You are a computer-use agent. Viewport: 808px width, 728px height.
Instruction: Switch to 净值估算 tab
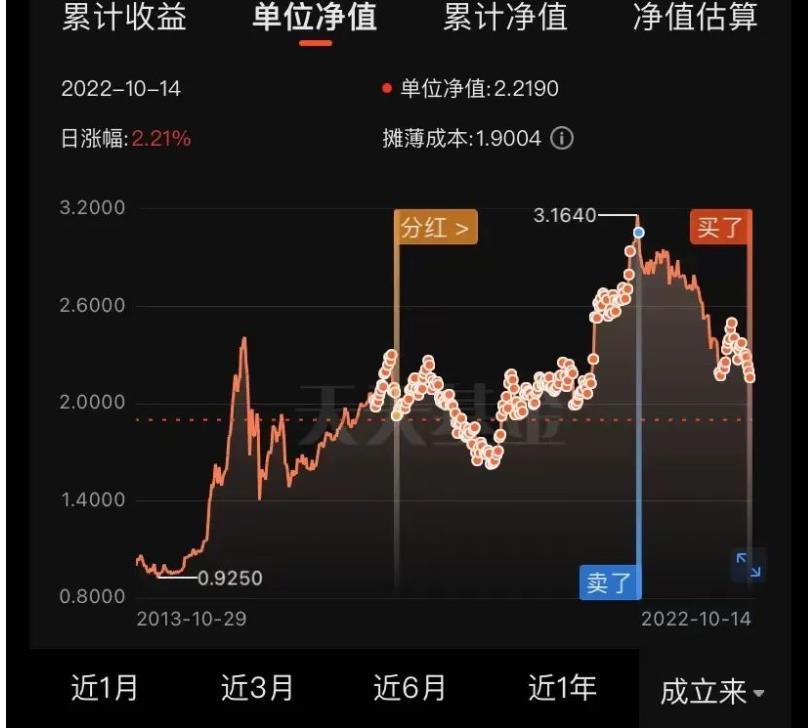click(x=695, y=17)
